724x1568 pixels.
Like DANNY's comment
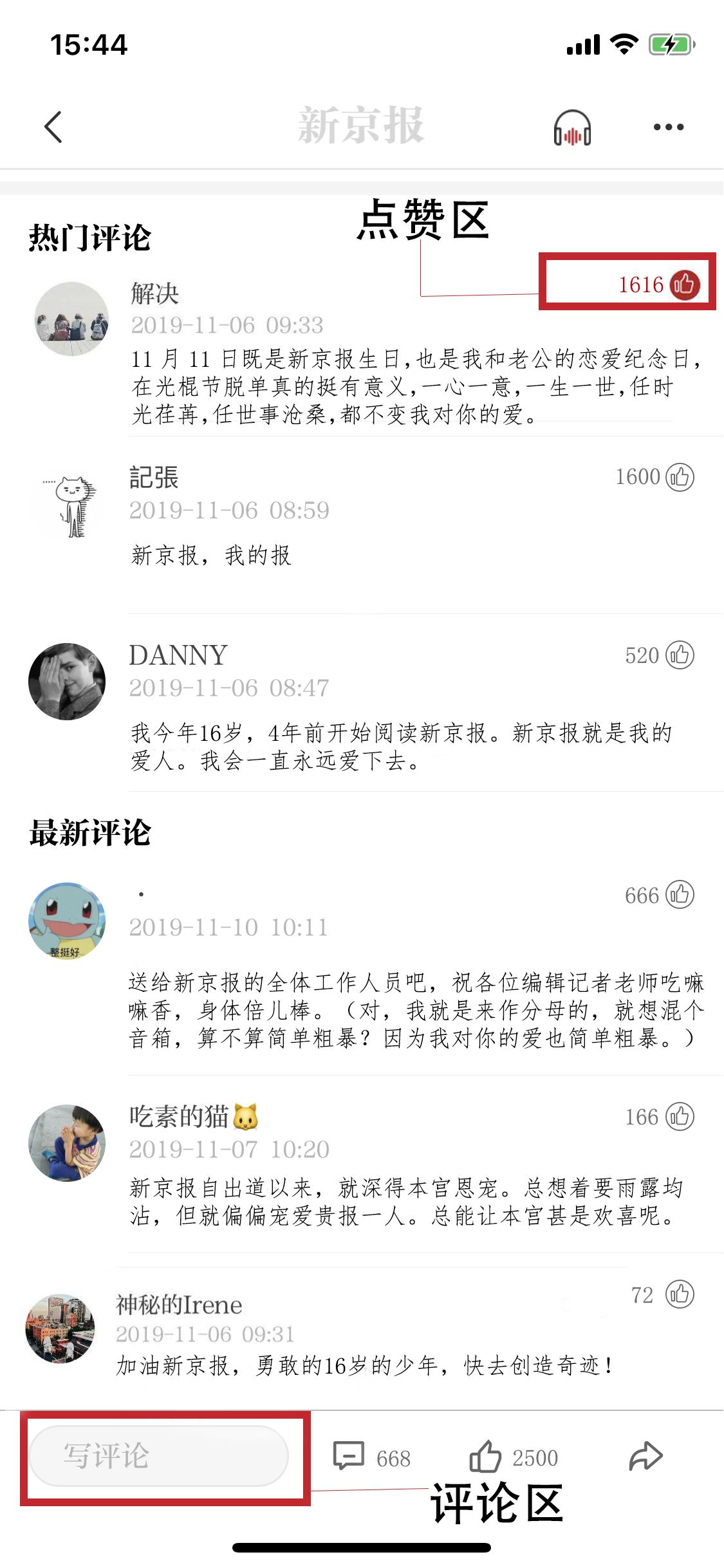click(x=680, y=655)
